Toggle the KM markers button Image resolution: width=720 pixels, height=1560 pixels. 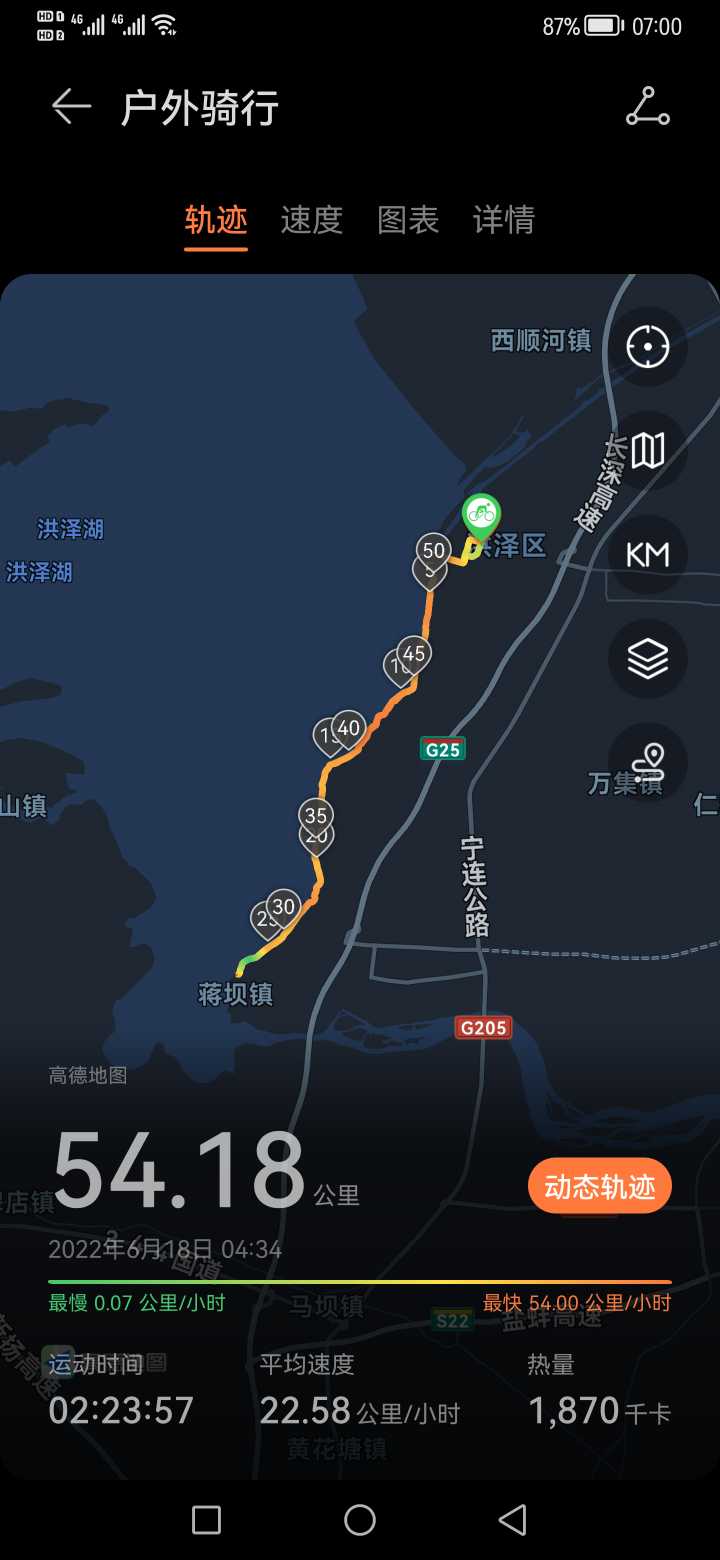(x=648, y=555)
